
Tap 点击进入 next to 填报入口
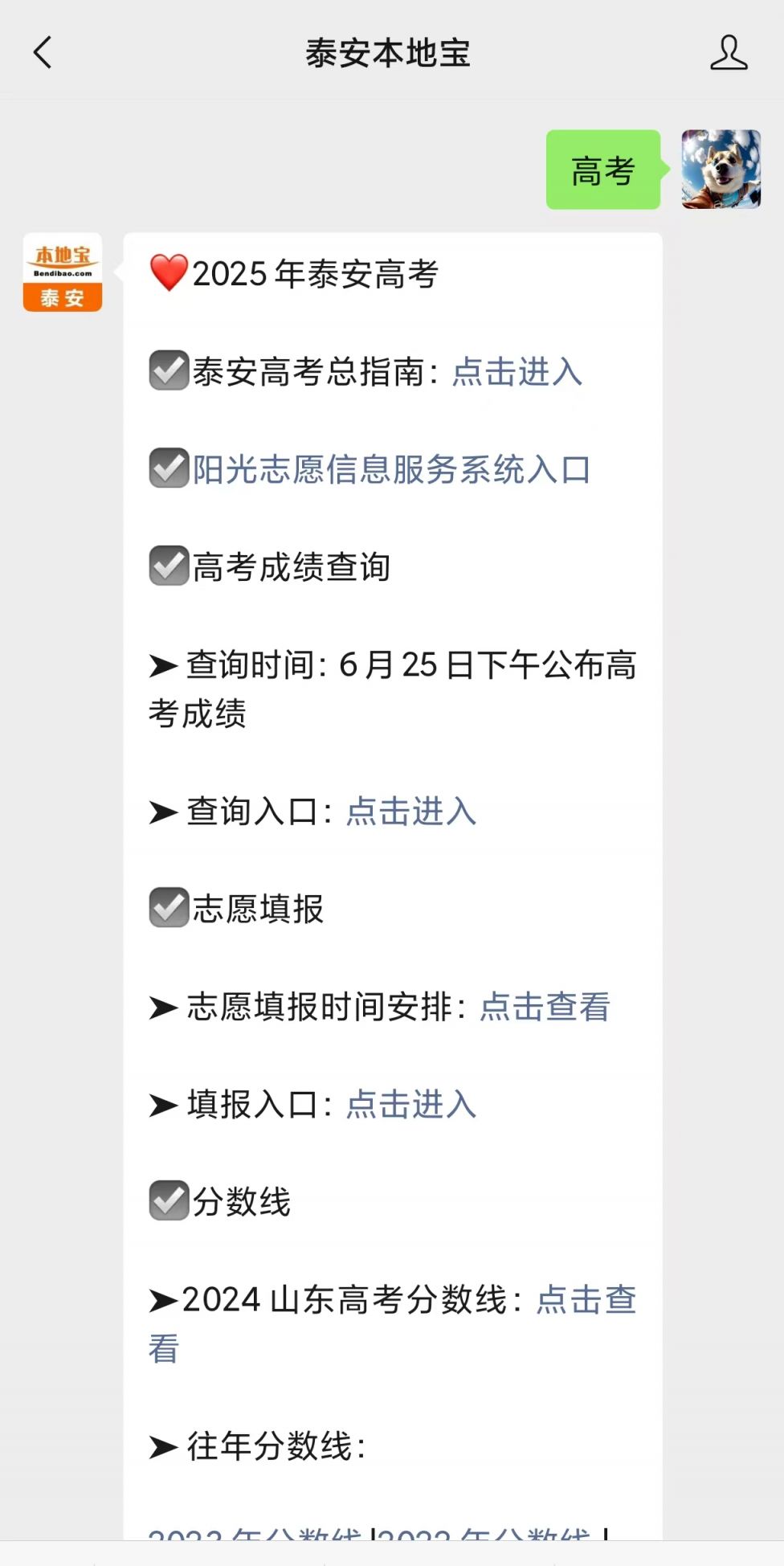pos(411,1104)
